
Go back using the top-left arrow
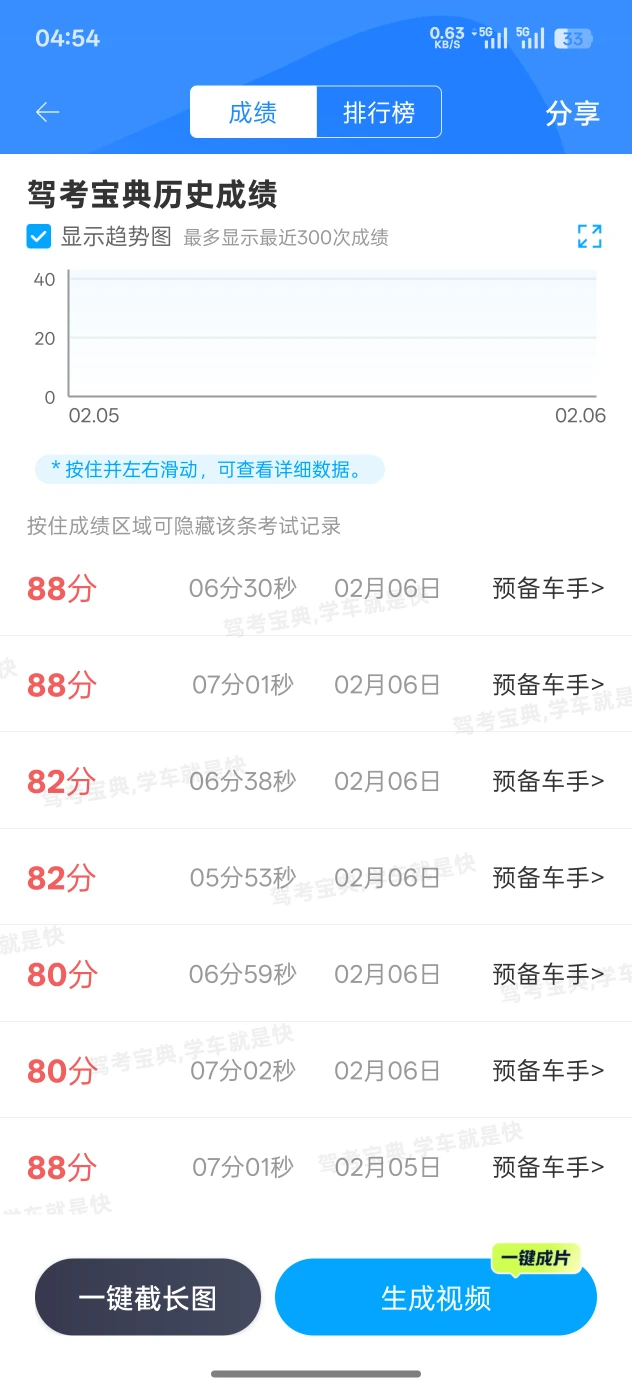click(x=48, y=113)
